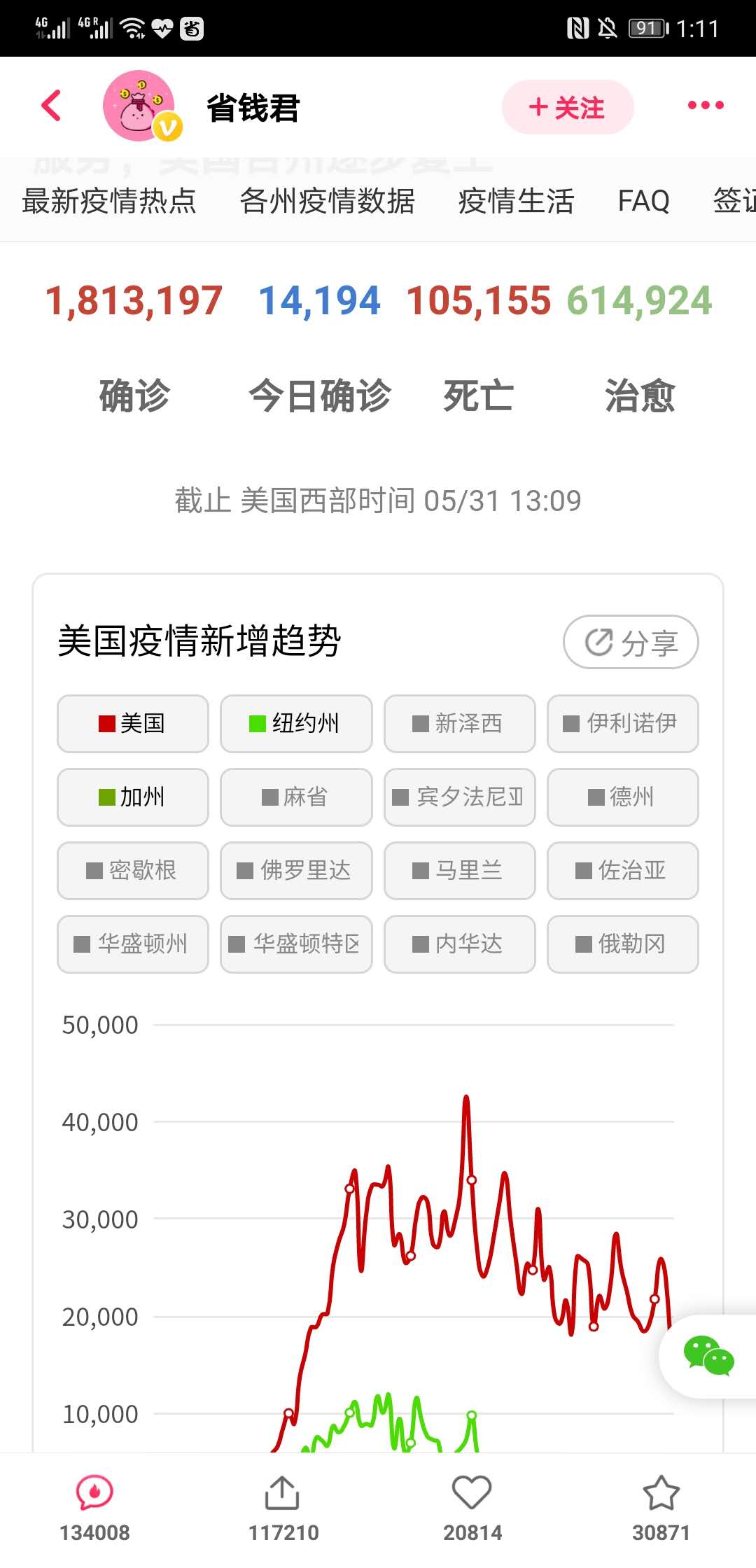
Task: Open comments with 134008 count
Action: pos(94,1506)
